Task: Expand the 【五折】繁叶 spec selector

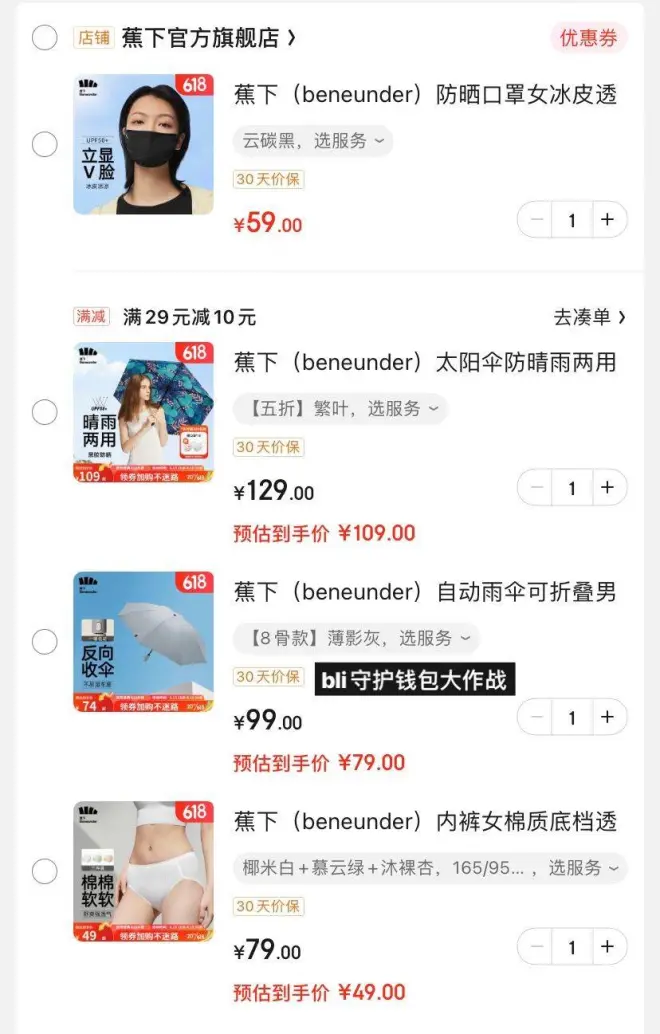Action: [x=340, y=409]
